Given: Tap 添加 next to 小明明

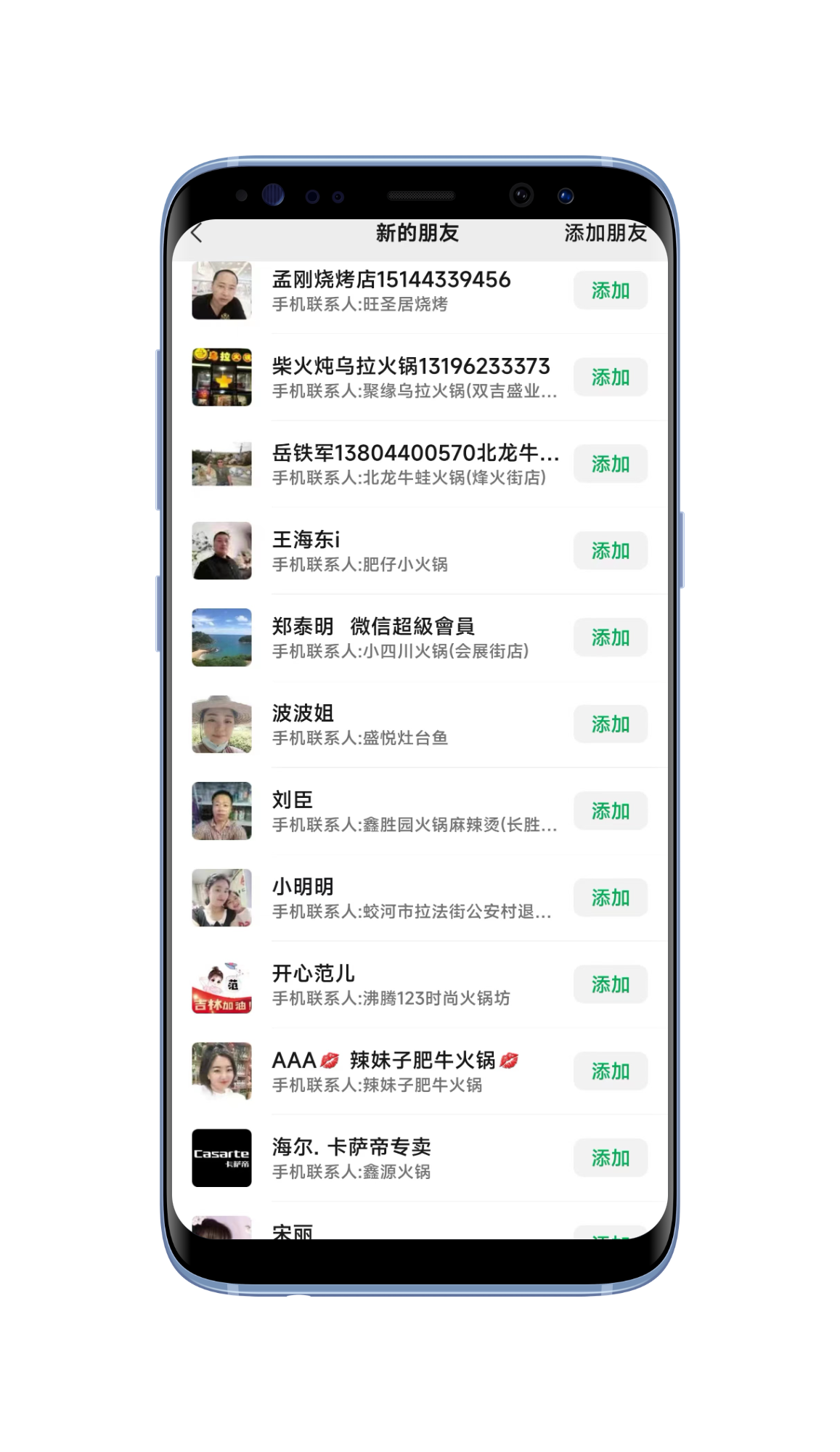Looking at the screenshot, I should tap(610, 897).
